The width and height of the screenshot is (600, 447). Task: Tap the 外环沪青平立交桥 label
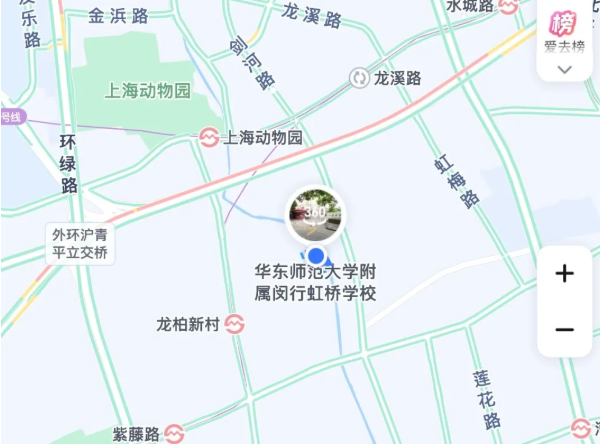(80, 244)
